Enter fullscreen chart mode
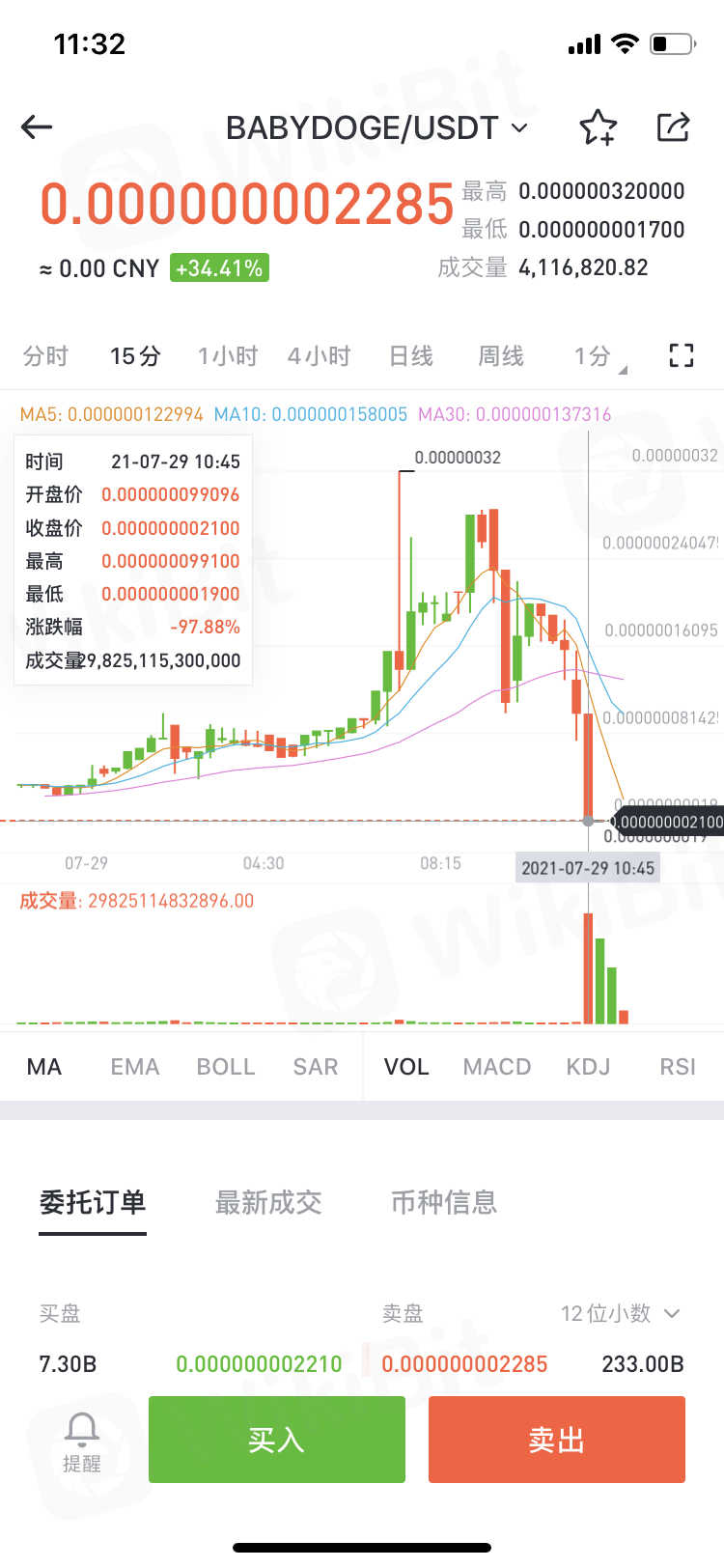The image size is (724, 1568). (x=682, y=355)
